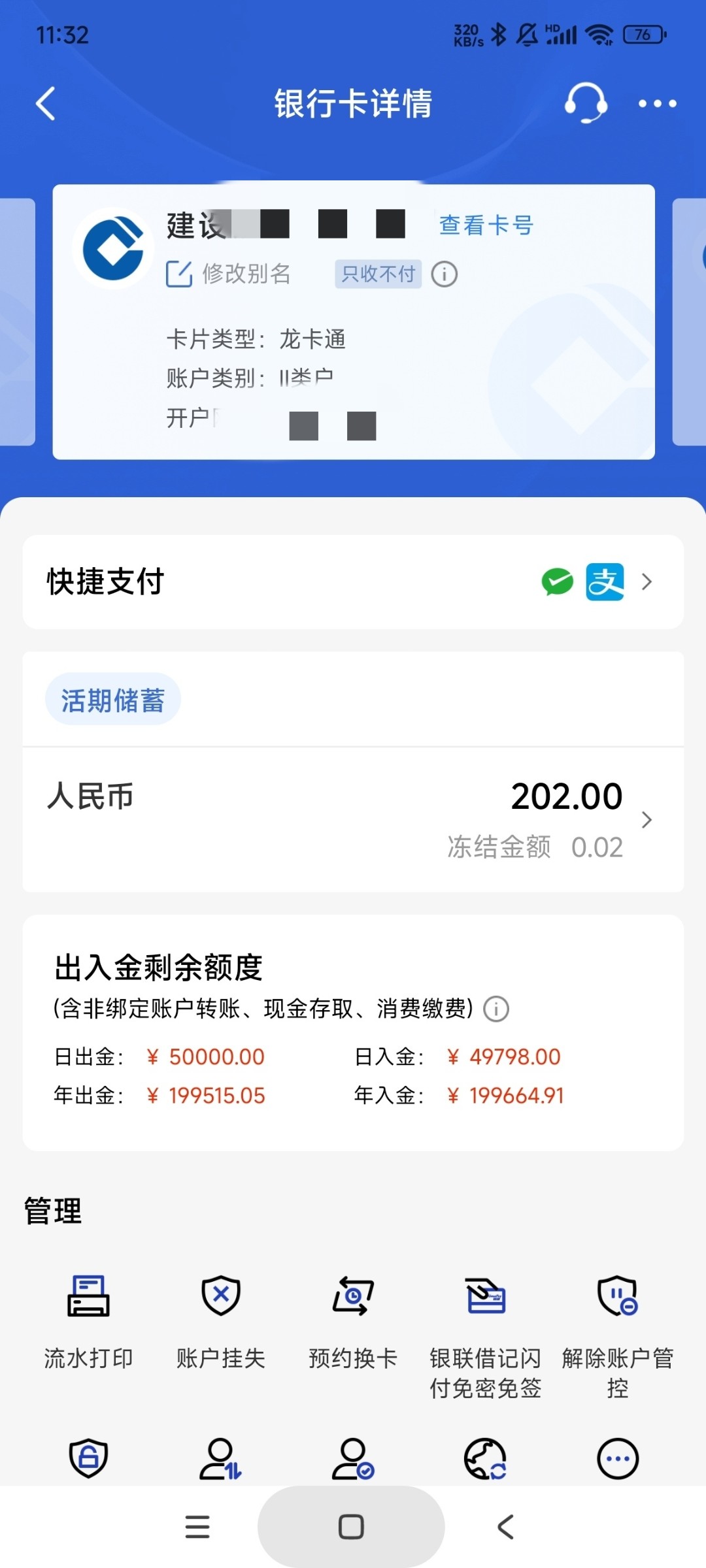The height and width of the screenshot is (1568, 706).
Task: Tap the circled three-dot more icon in 管理
Action: pyautogui.click(x=618, y=1458)
